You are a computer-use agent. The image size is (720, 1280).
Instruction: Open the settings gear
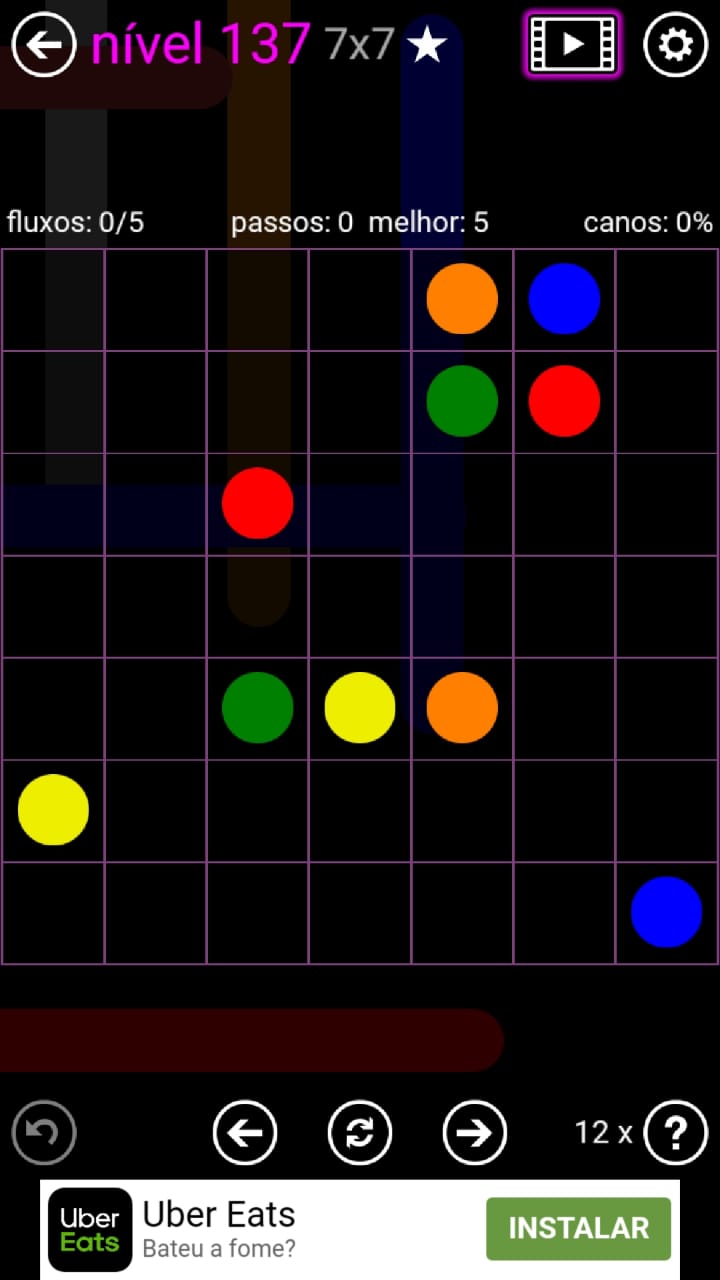pos(675,45)
